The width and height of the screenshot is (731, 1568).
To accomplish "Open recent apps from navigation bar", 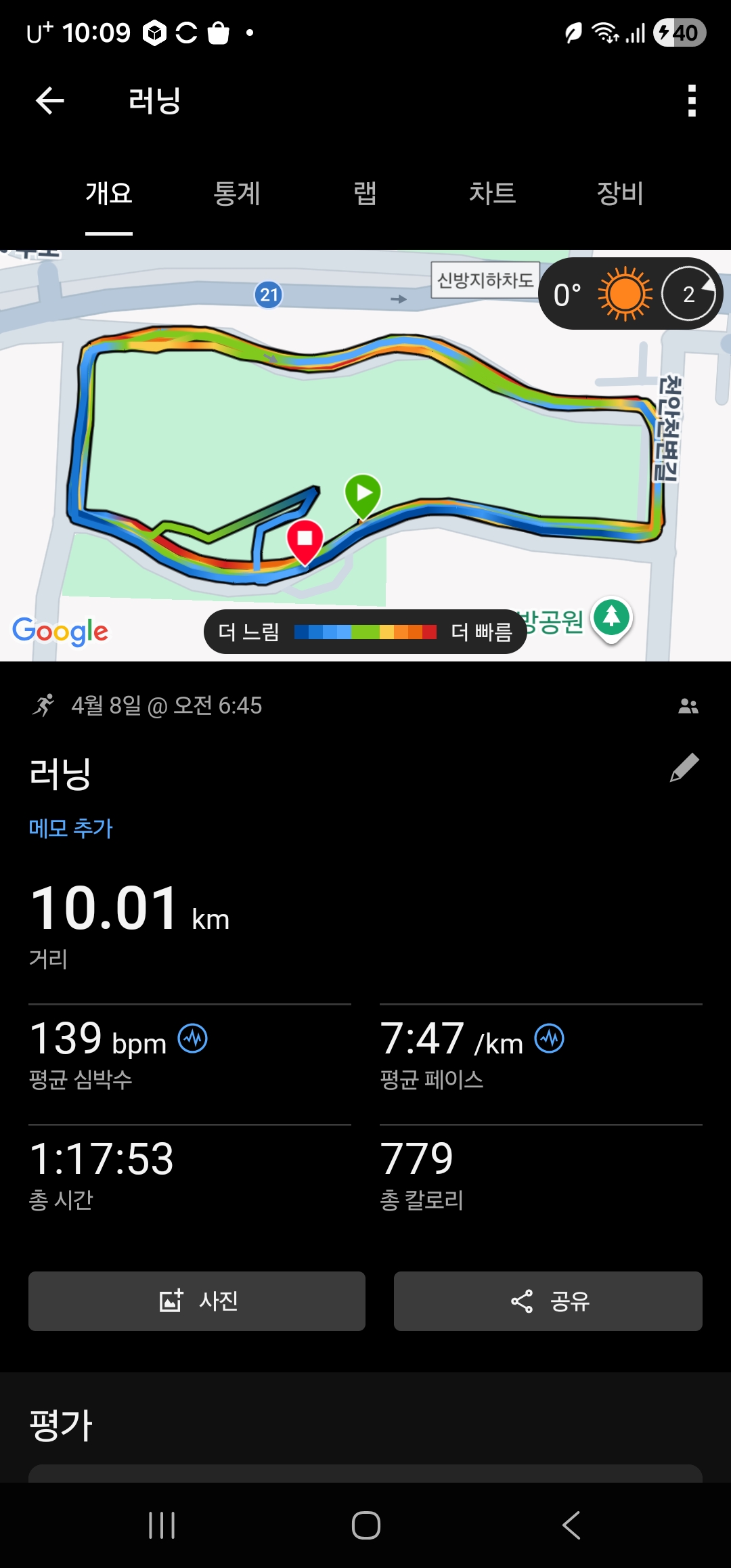I will (x=162, y=1525).
